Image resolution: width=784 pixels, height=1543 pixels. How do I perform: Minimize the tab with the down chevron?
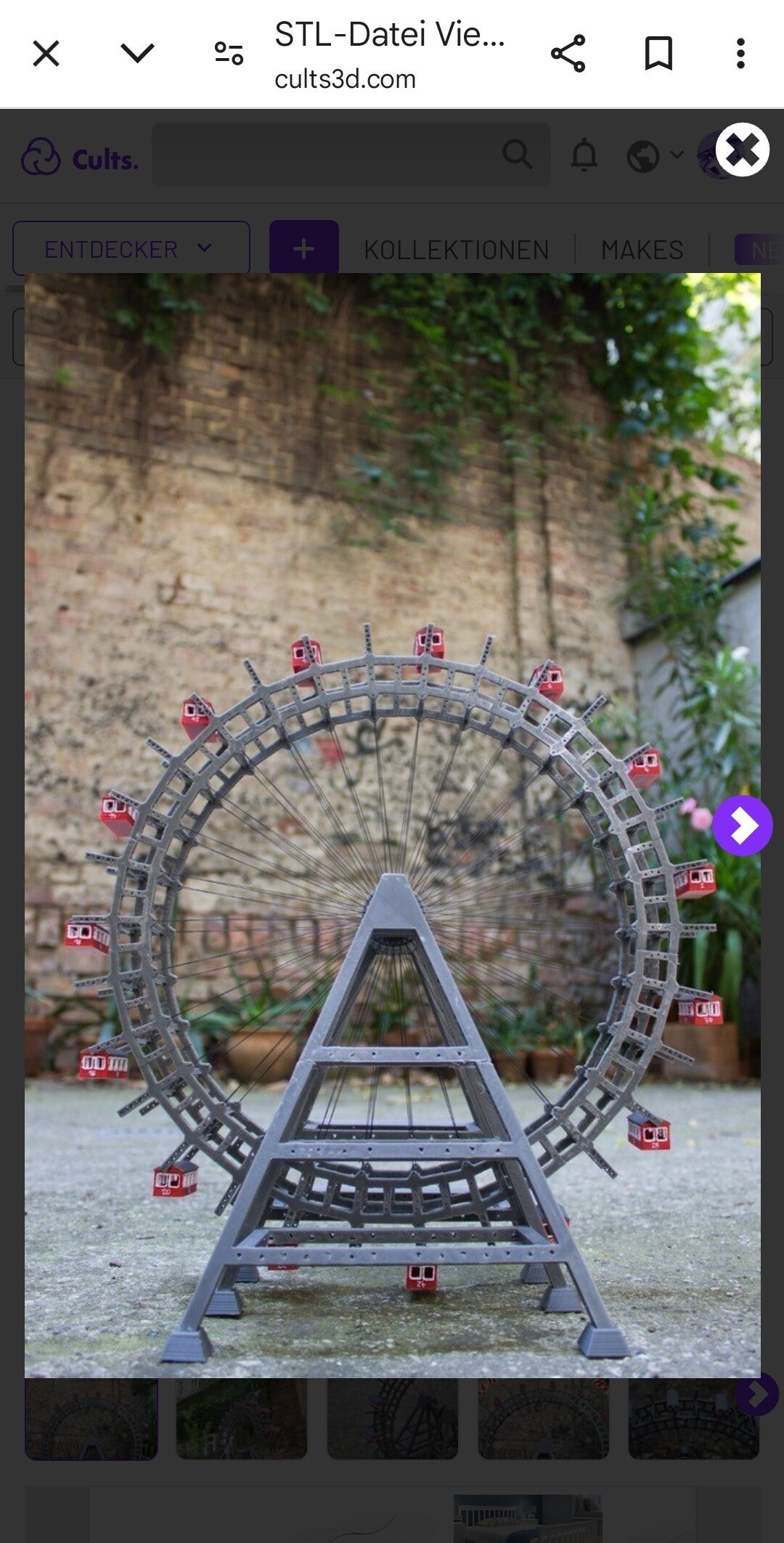pos(137,53)
